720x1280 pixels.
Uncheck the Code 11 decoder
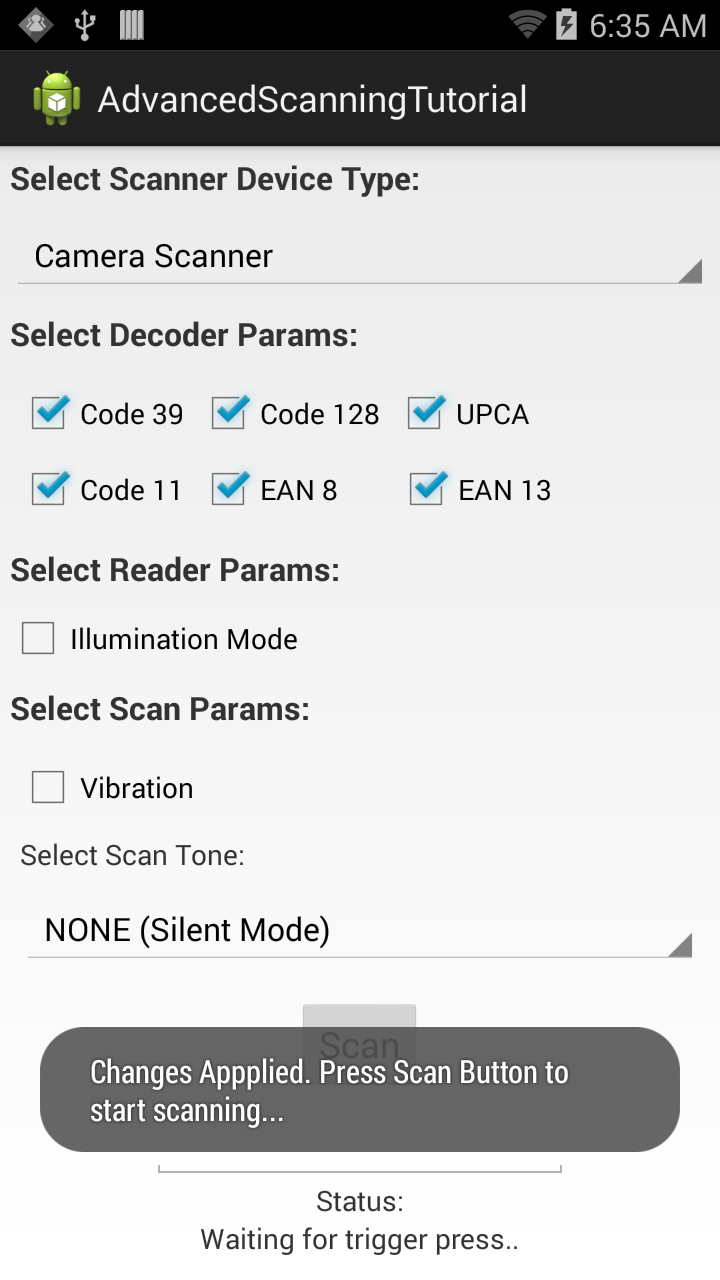[x=49, y=489]
